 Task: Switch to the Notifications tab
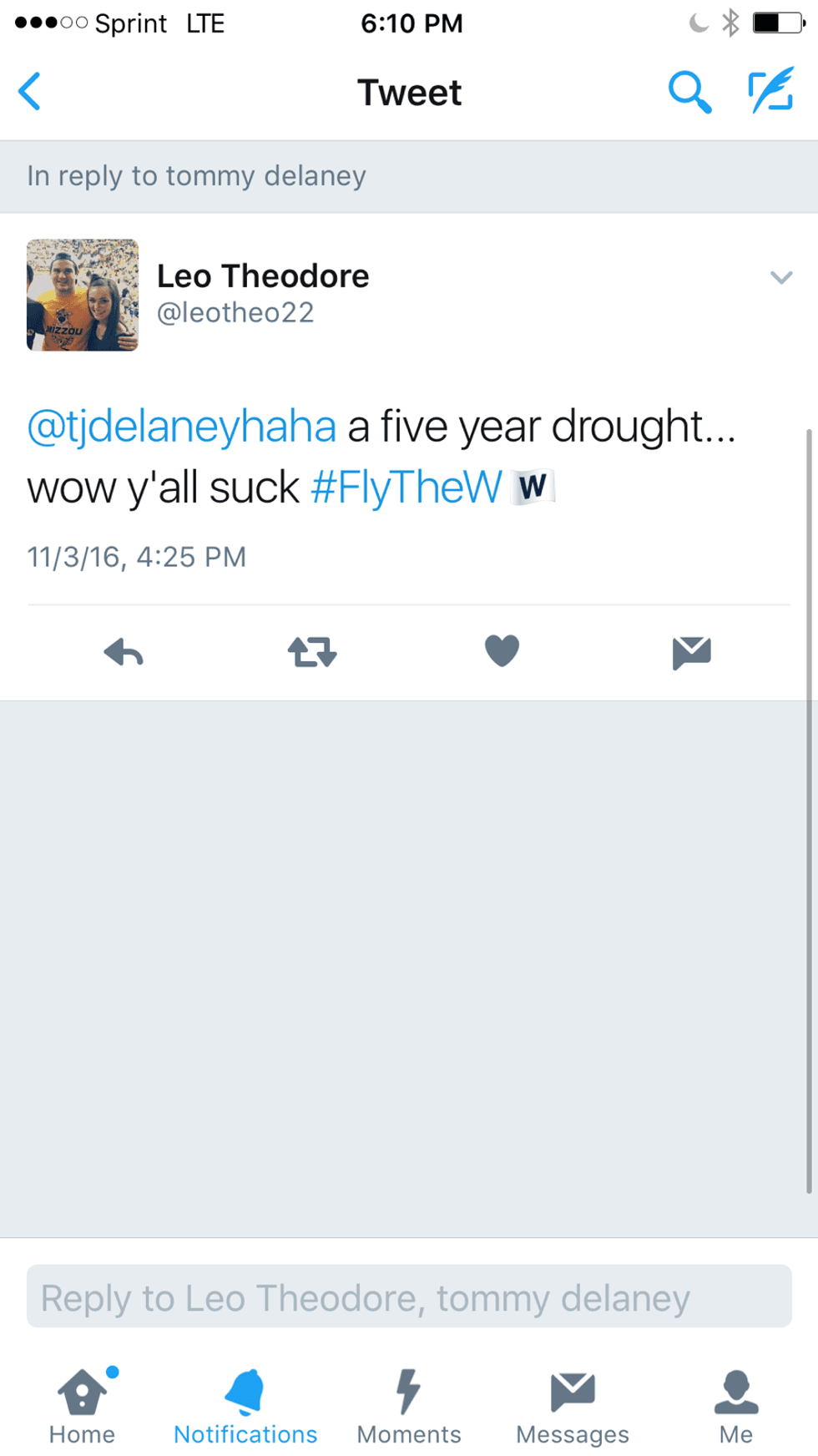[245, 1407]
